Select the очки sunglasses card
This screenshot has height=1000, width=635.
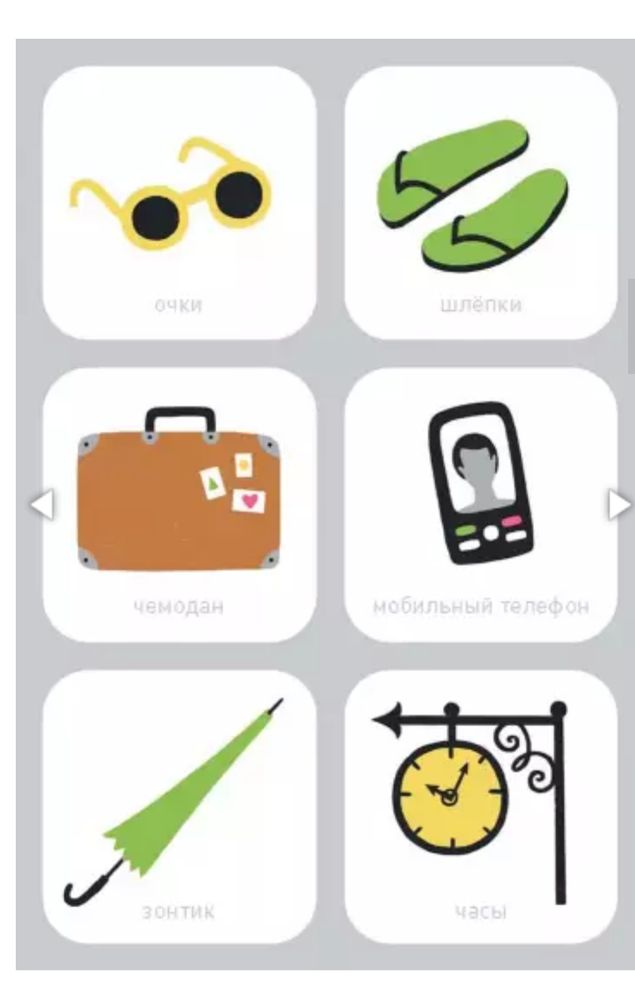click(179, 203)
